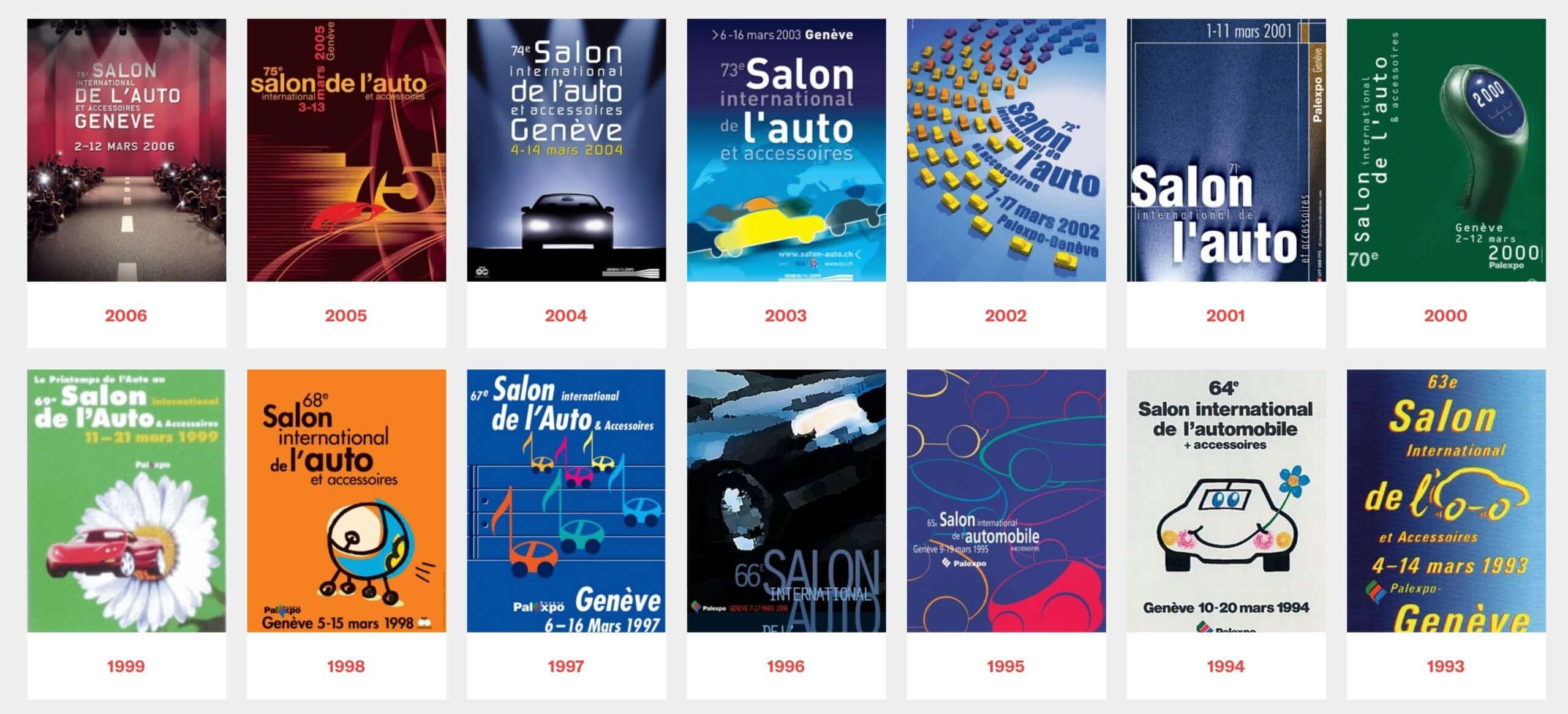The width and height of the screenshot is (1568, 714).
Task: View the 2001 poster card
Action: (1226, 150)
